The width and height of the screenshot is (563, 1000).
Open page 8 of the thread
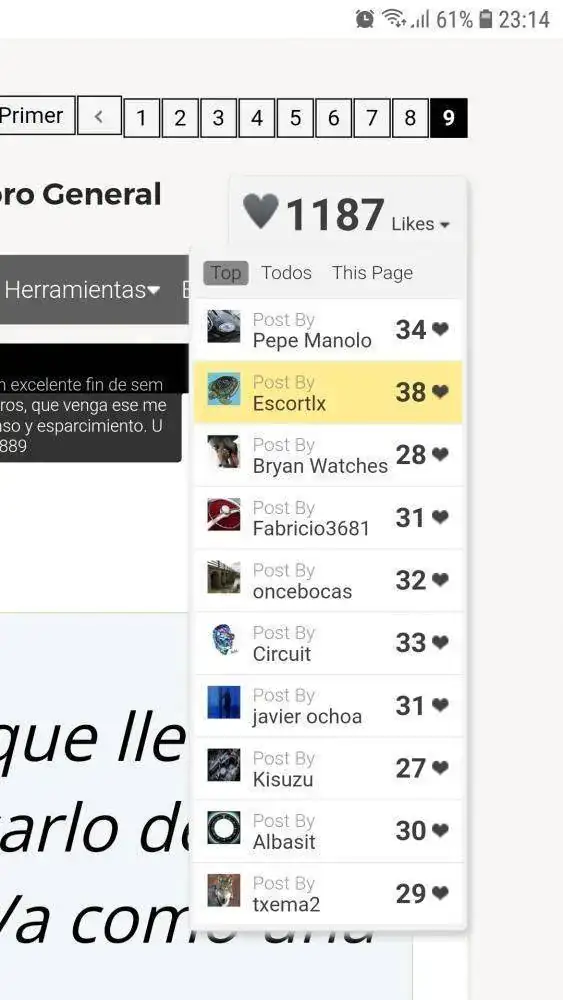pyautogui.click(x=410, y=118)
